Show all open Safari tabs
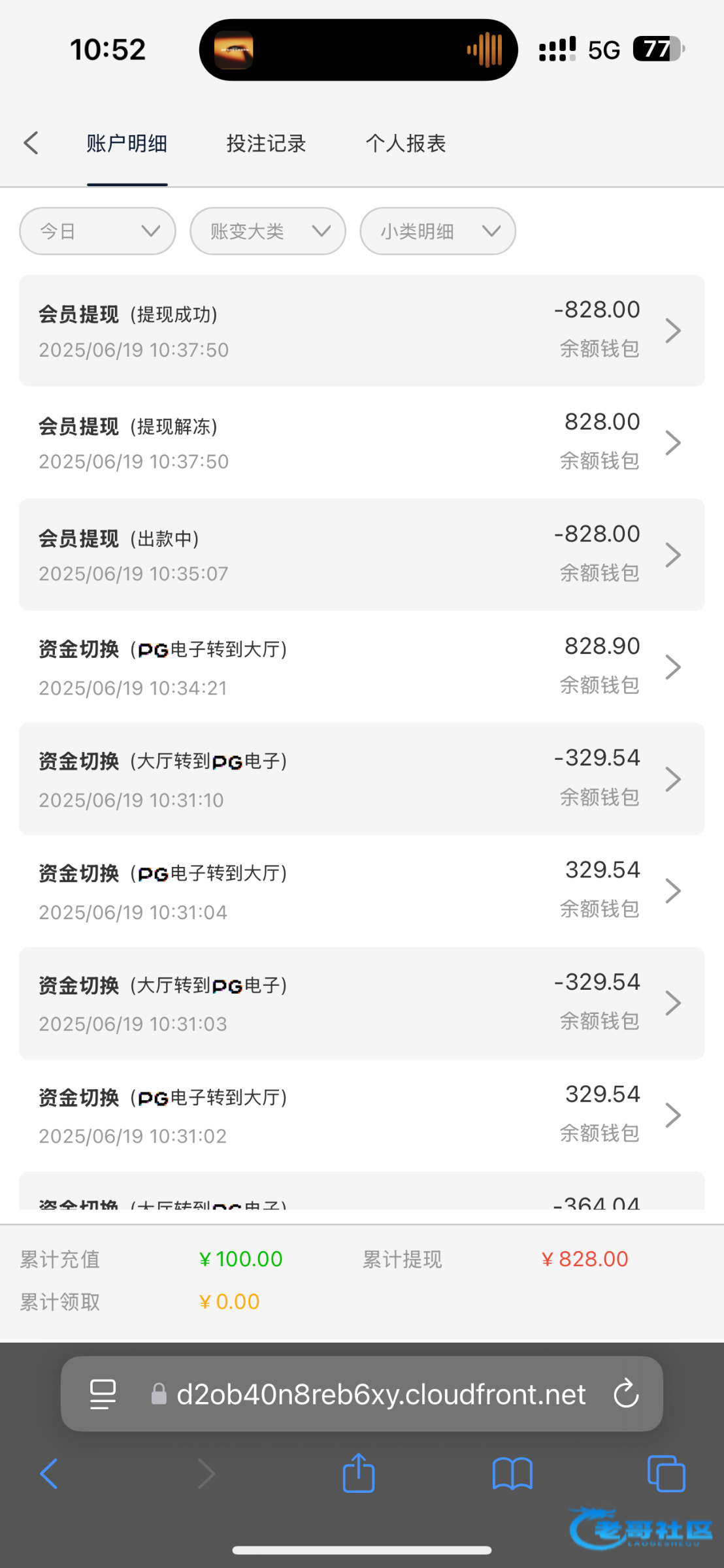724x1568 pixels. coord(666,1474)
